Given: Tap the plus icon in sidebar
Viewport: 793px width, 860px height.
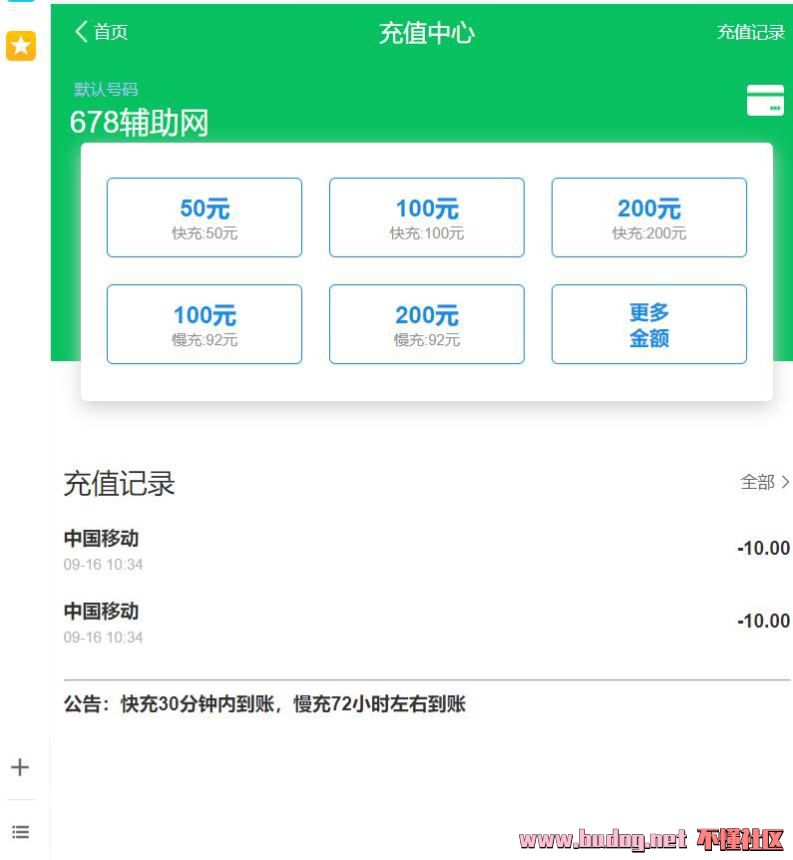Looking at the screenshot, I should pos(20,768).
